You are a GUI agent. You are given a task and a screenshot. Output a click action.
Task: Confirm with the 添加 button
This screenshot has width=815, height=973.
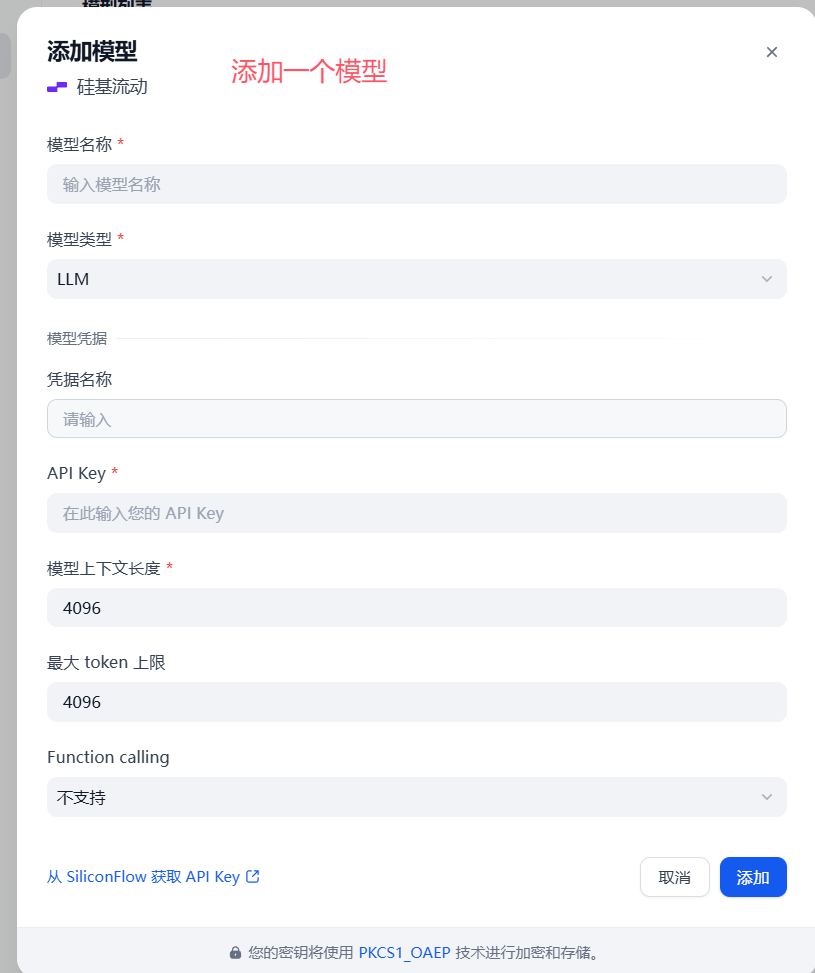coord(752,877)
